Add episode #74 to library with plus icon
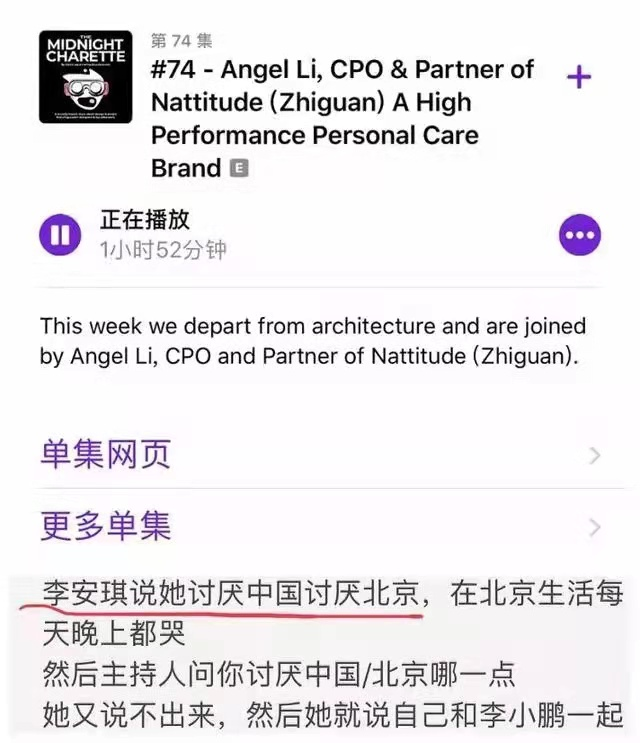 tap(579, 77)
